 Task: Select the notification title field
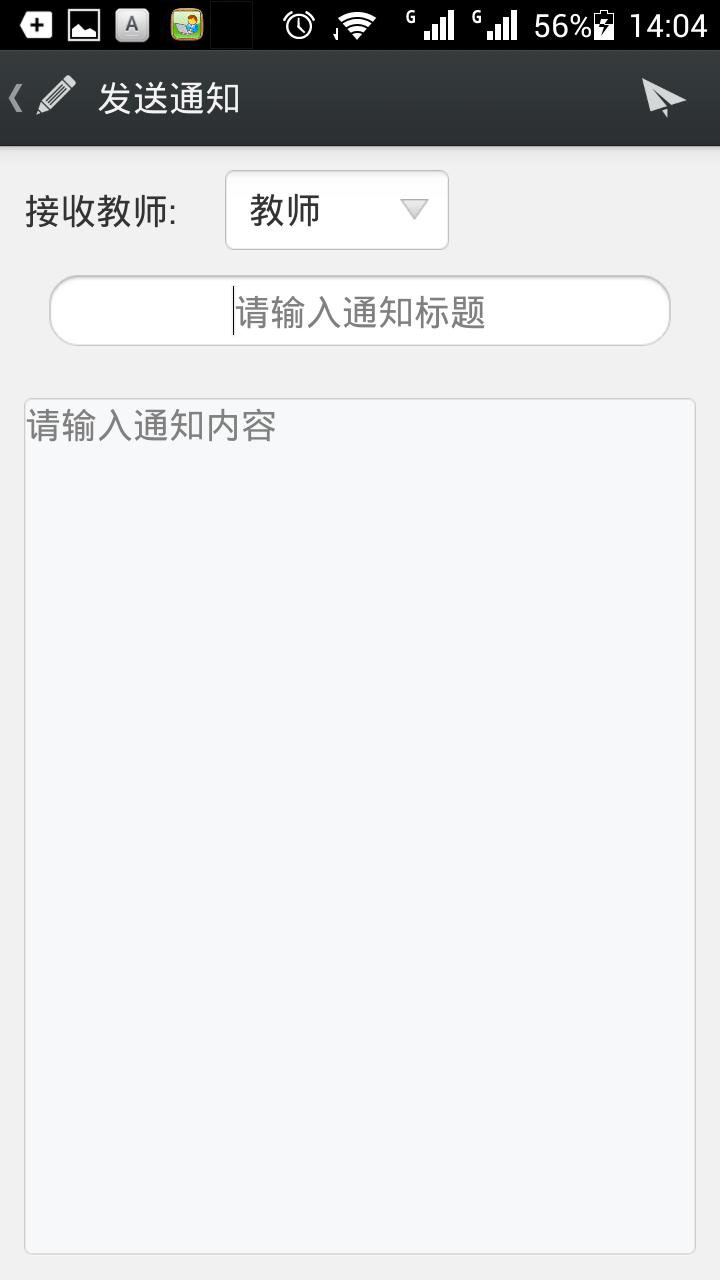pyautogui.click(x=360, y=311)
